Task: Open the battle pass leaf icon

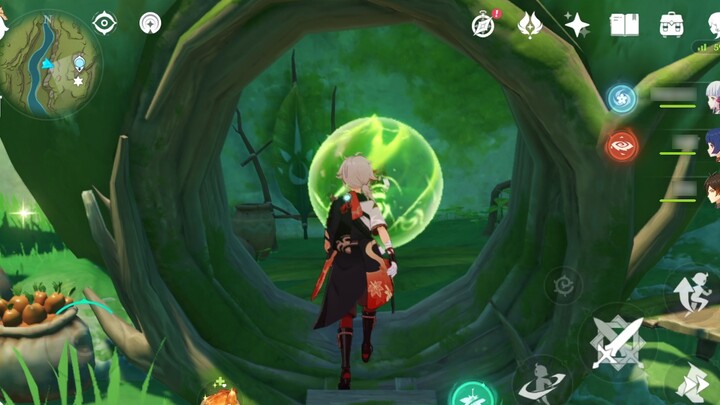Action: click(530, 25)
